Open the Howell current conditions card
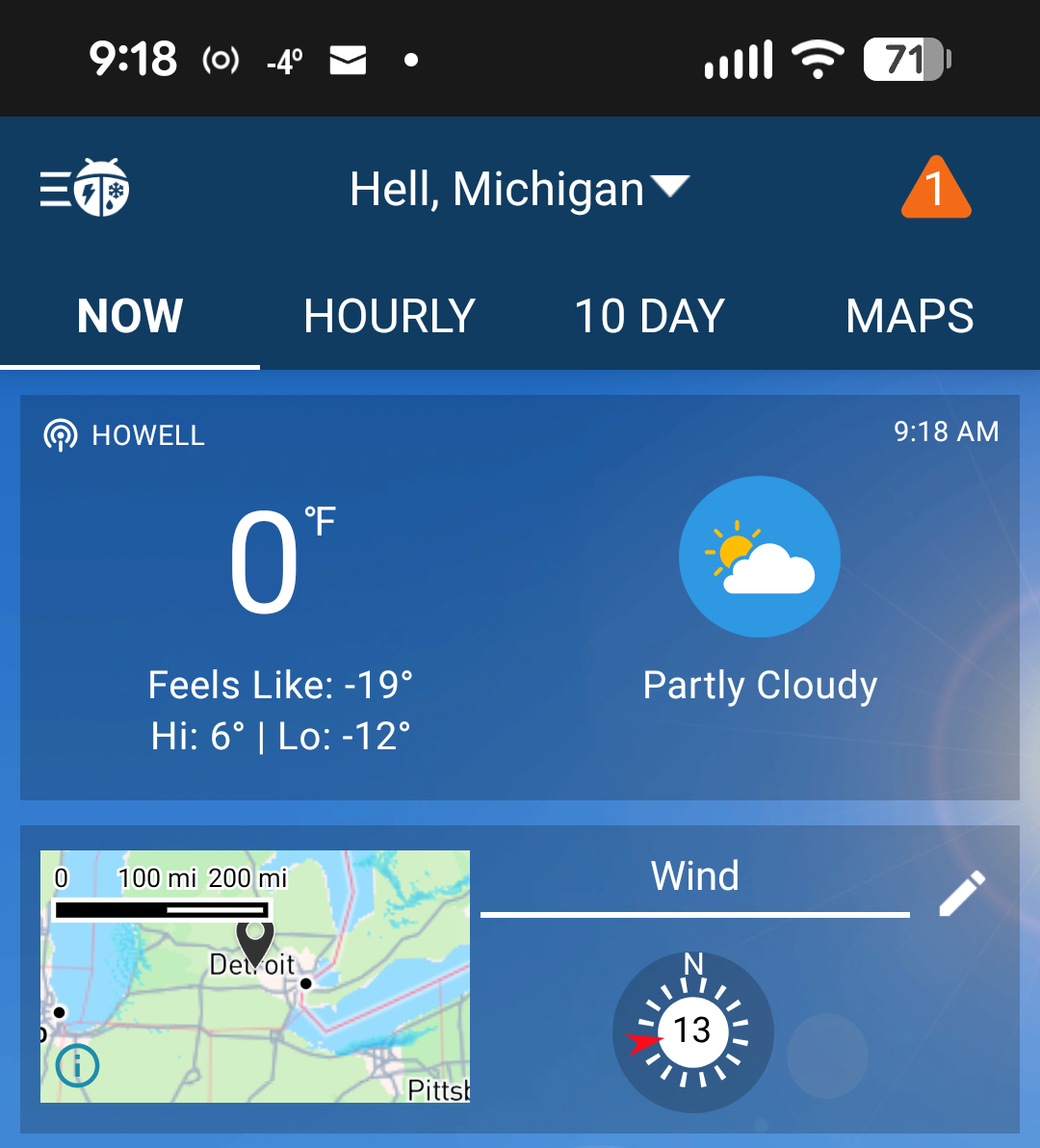The image size is (1040, 1148). click(x=520, y=597)
